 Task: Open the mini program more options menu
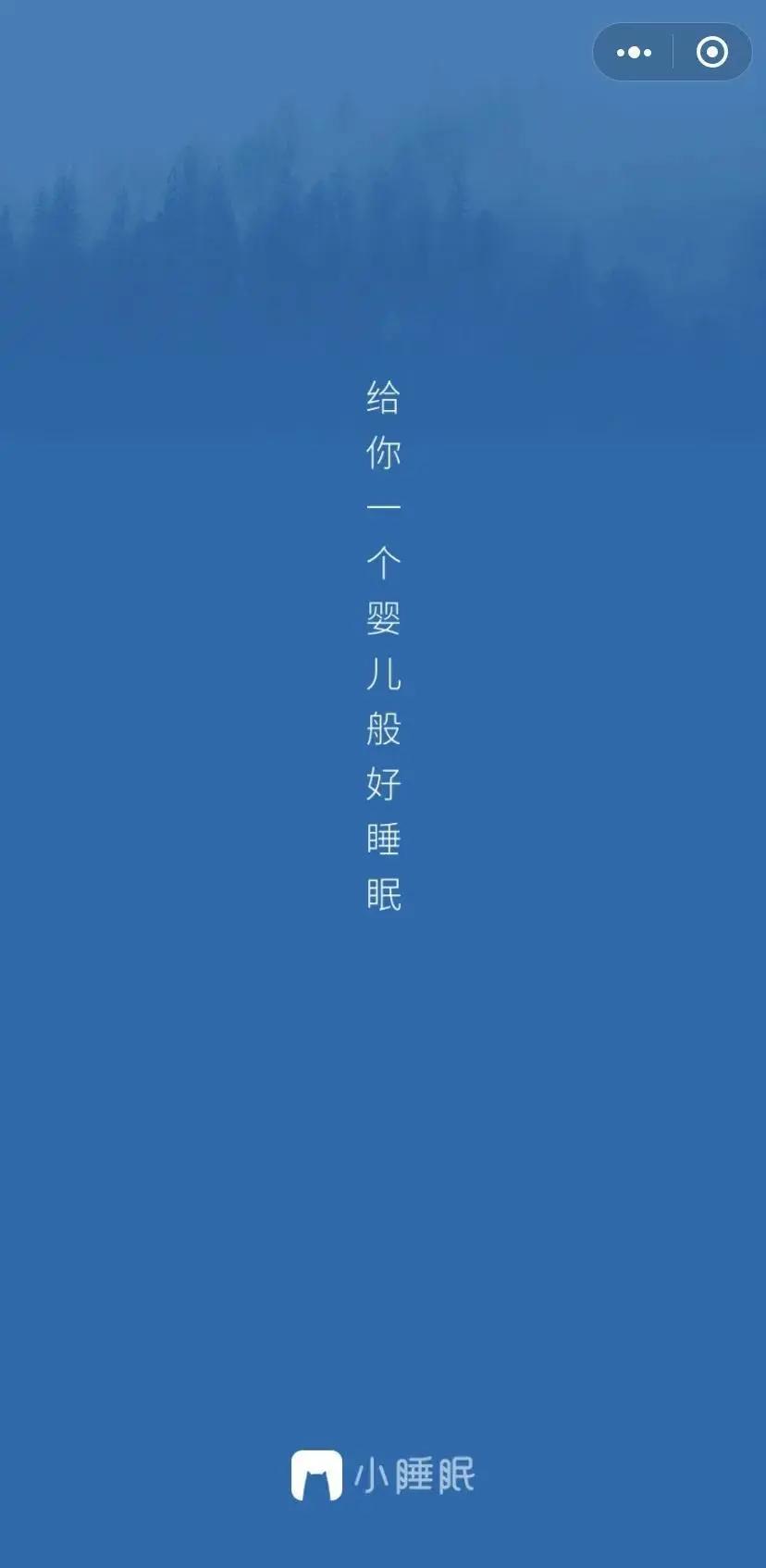coord(634,53)
